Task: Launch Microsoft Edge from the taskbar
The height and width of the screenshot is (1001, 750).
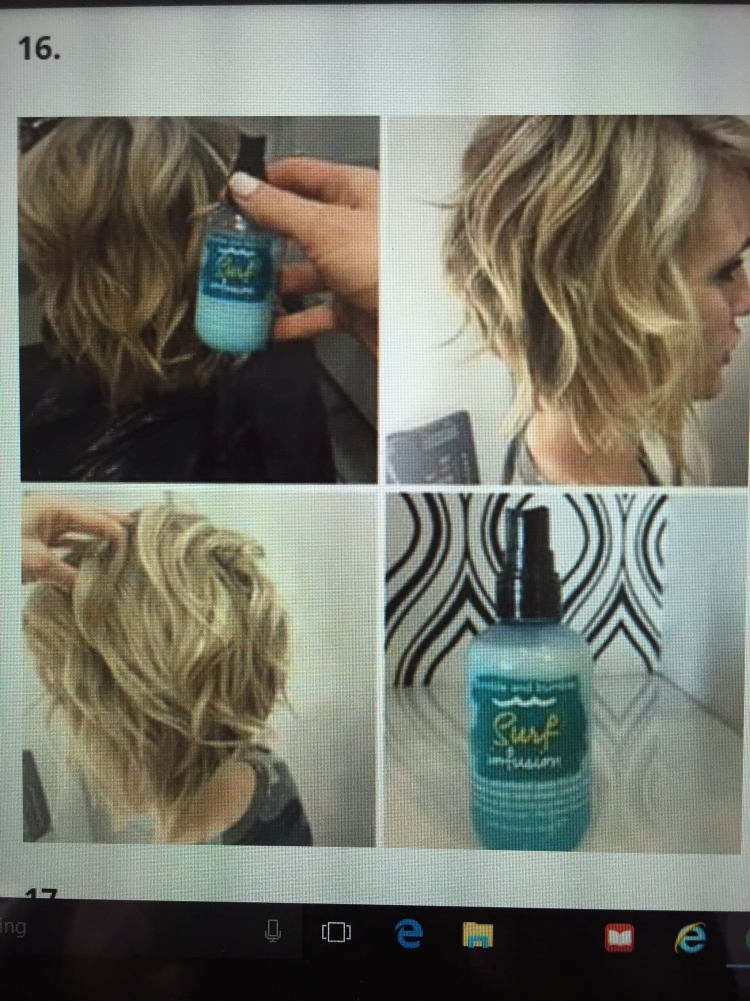Action: tap(409, 933)
